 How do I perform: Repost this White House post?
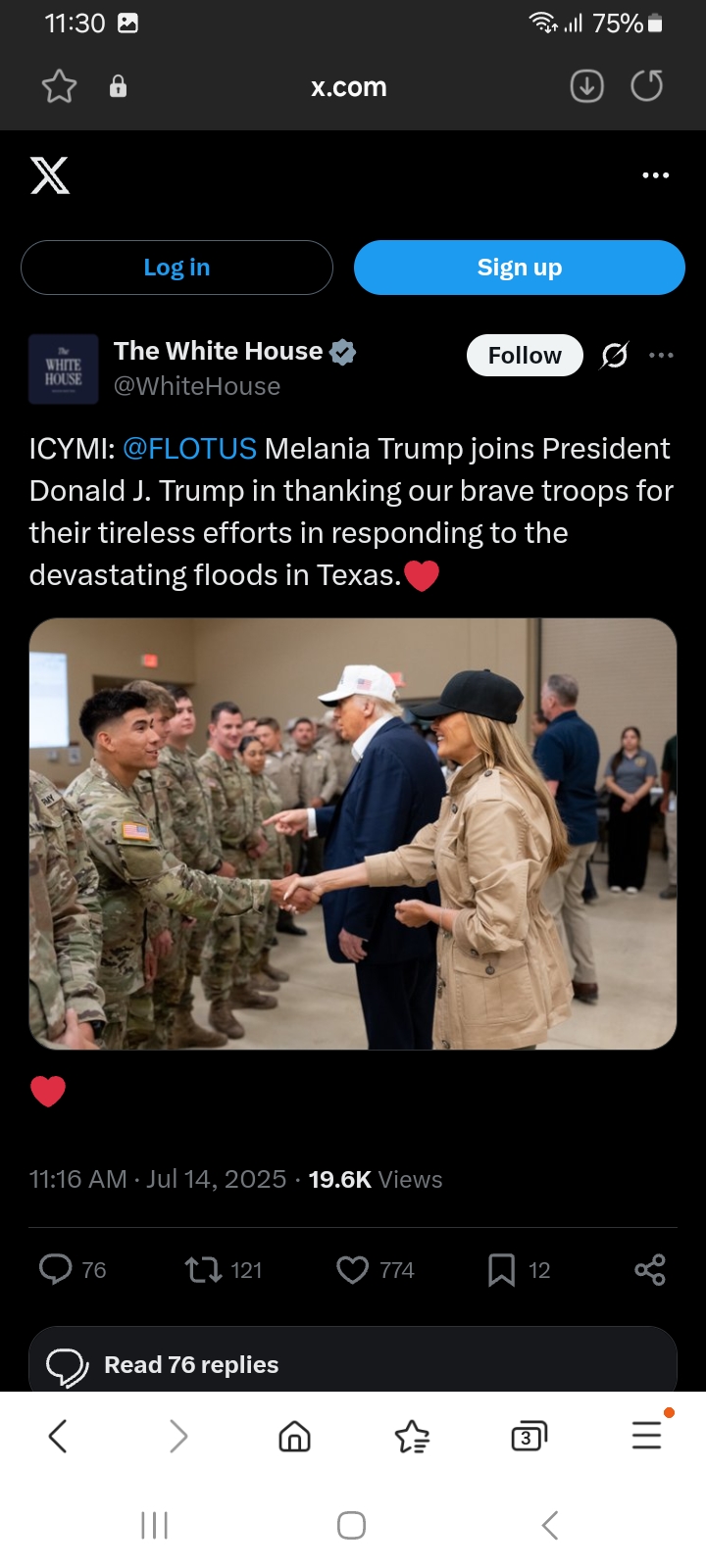203,1270
